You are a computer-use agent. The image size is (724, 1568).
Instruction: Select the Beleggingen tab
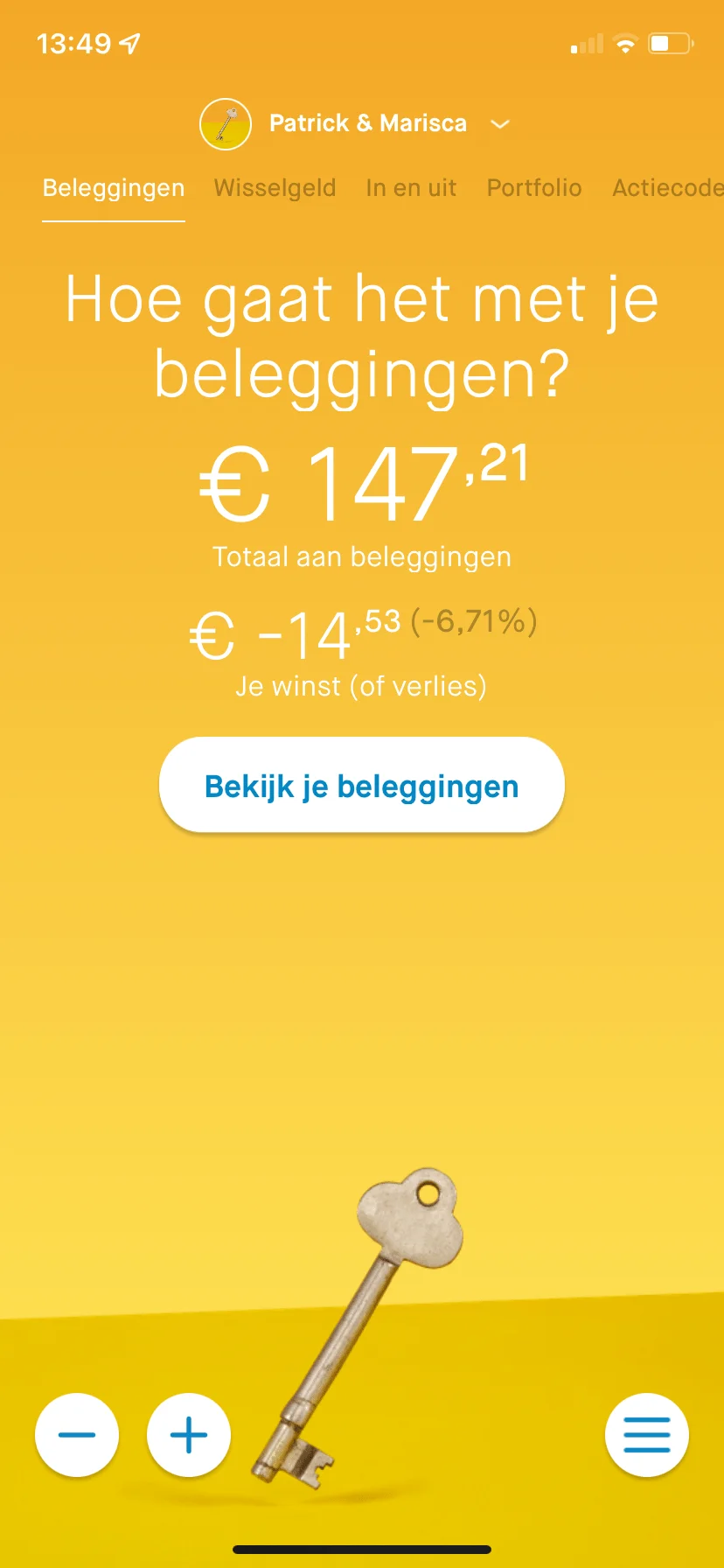point(114,188)
